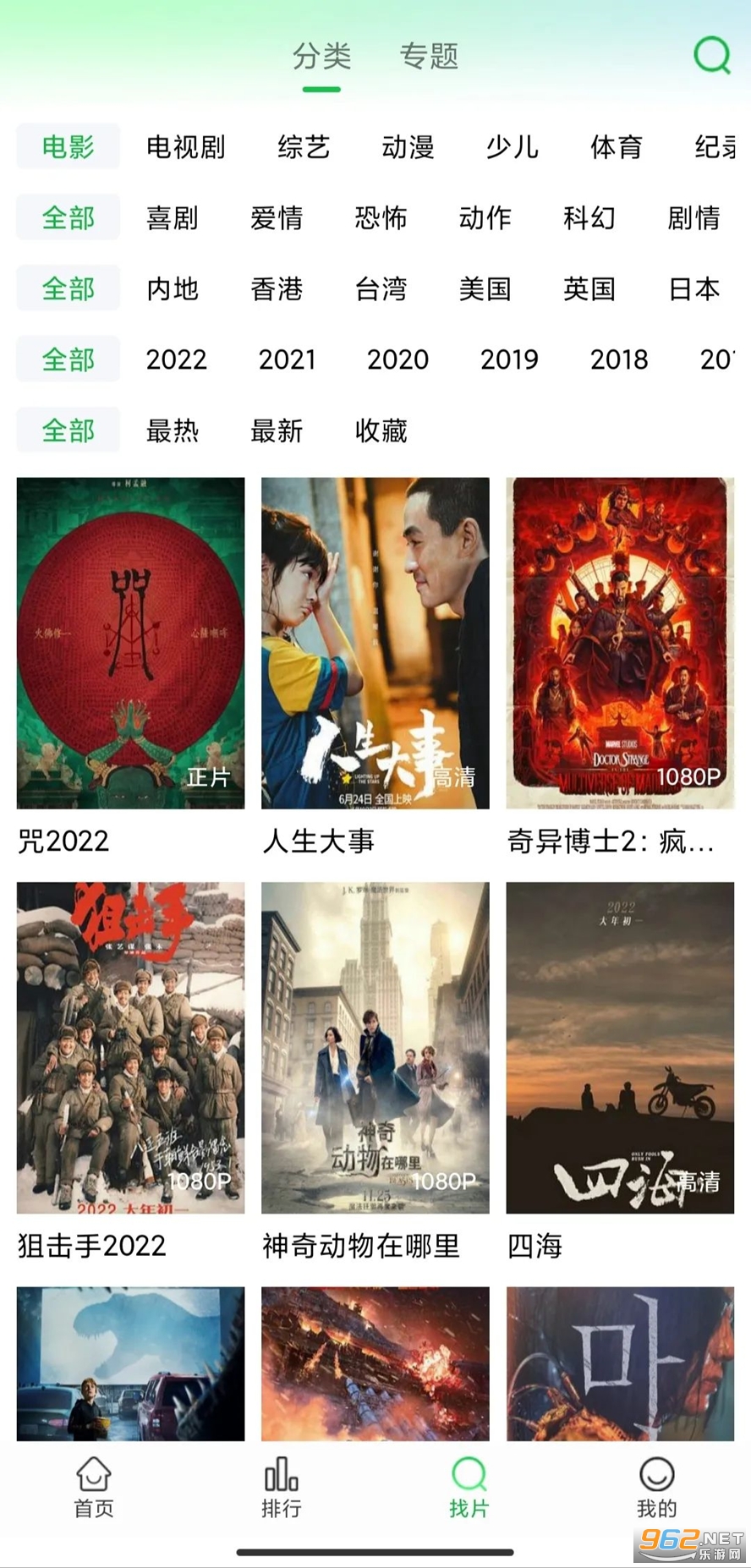Select the 科幻 genre filter
The height and width of the screenshot is (1568, 751).
[x=589, y=218]
